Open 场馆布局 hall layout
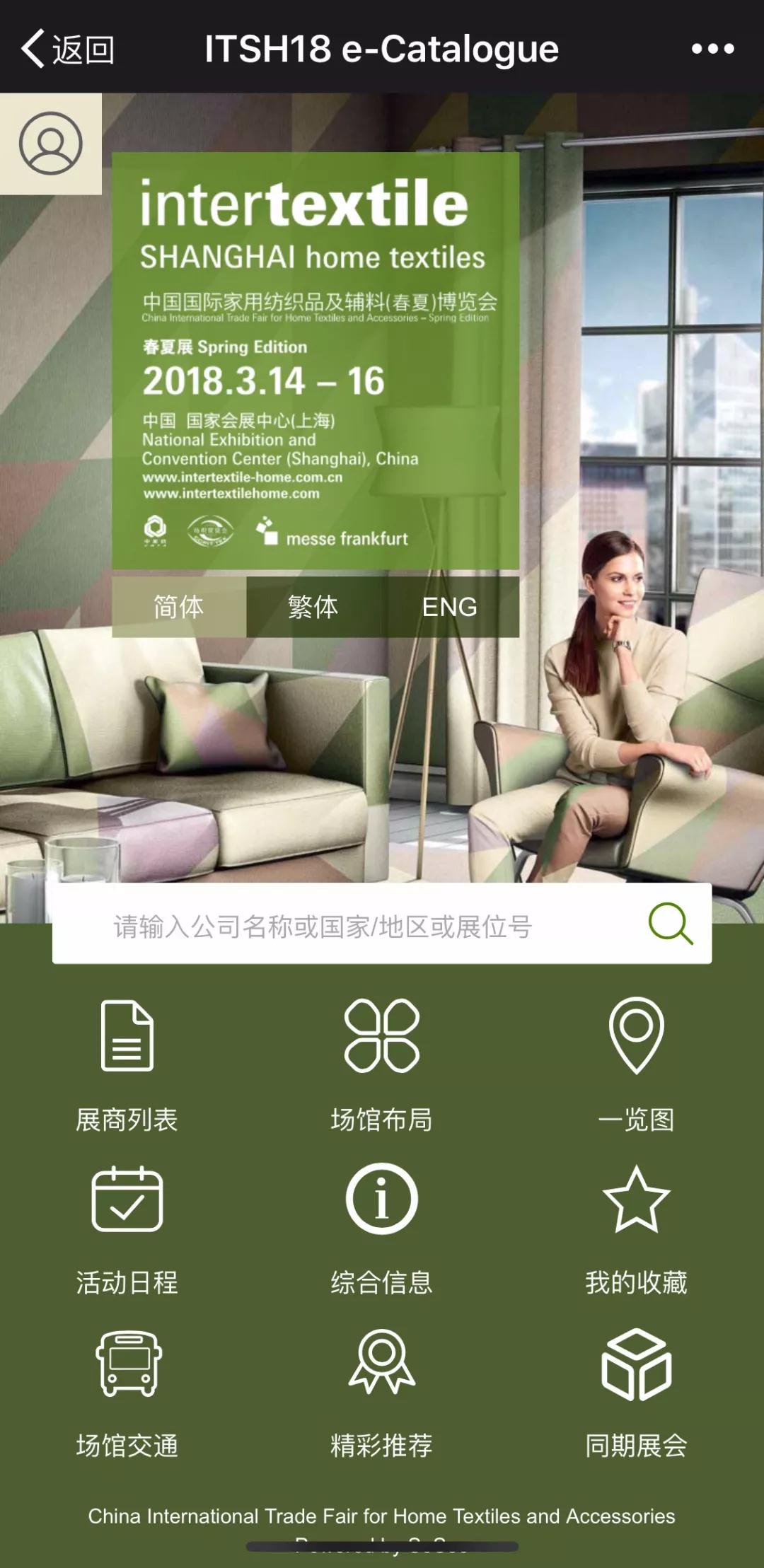Viewport: 764px width, 1568px height. click(381, 1064)
